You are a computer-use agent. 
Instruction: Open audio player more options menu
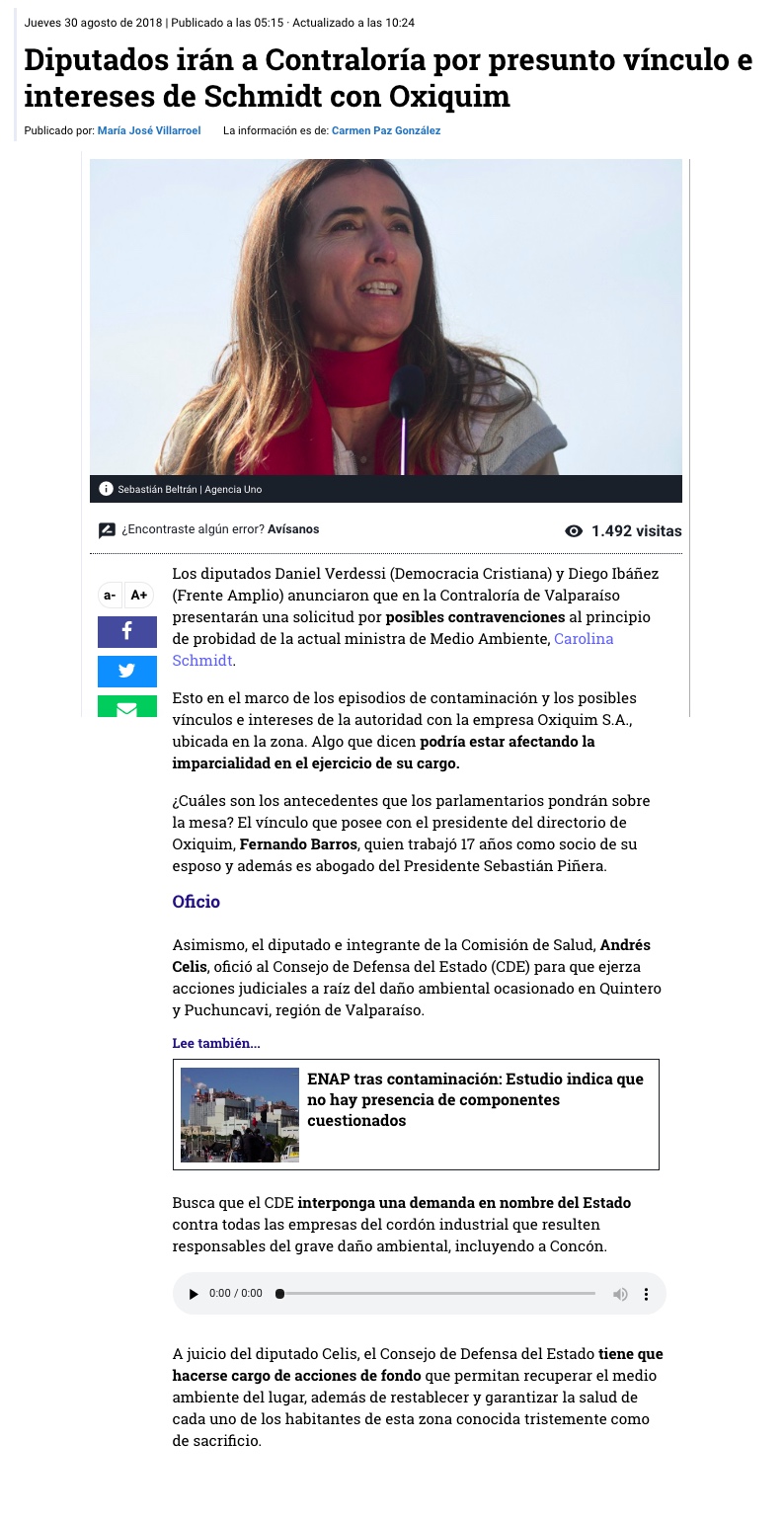(647, 1294)
